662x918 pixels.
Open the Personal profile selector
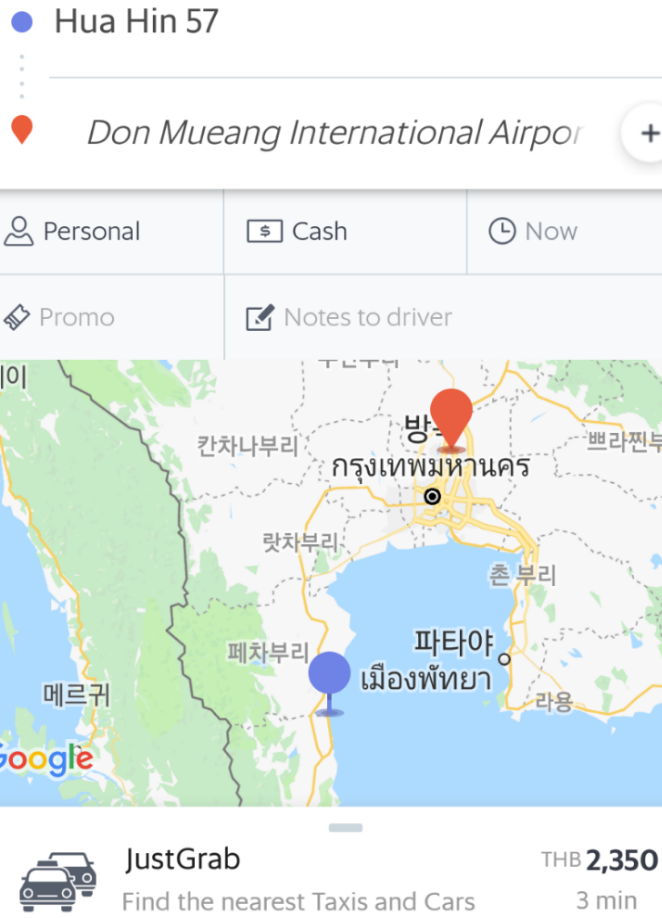[92, 232]
